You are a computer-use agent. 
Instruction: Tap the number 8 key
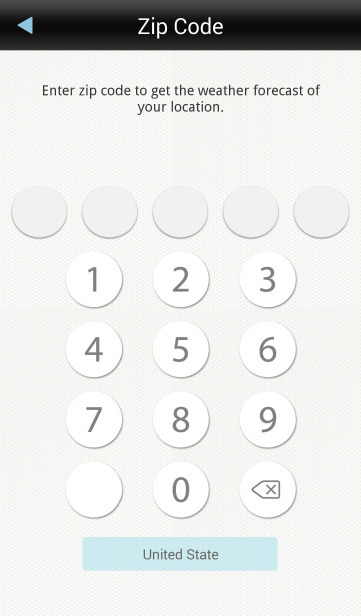coord(181,420)
